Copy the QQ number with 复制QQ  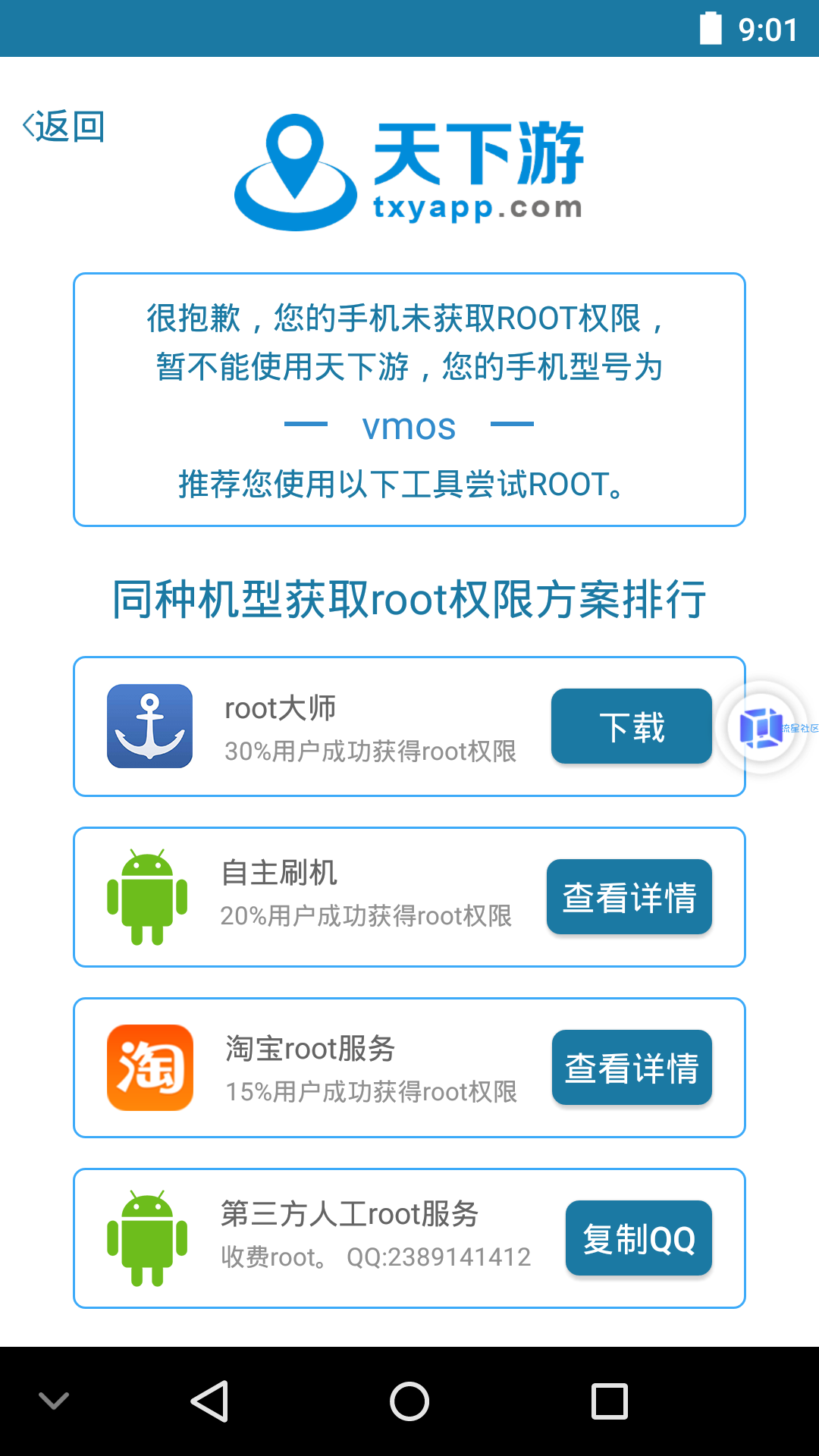(638, 1238)
